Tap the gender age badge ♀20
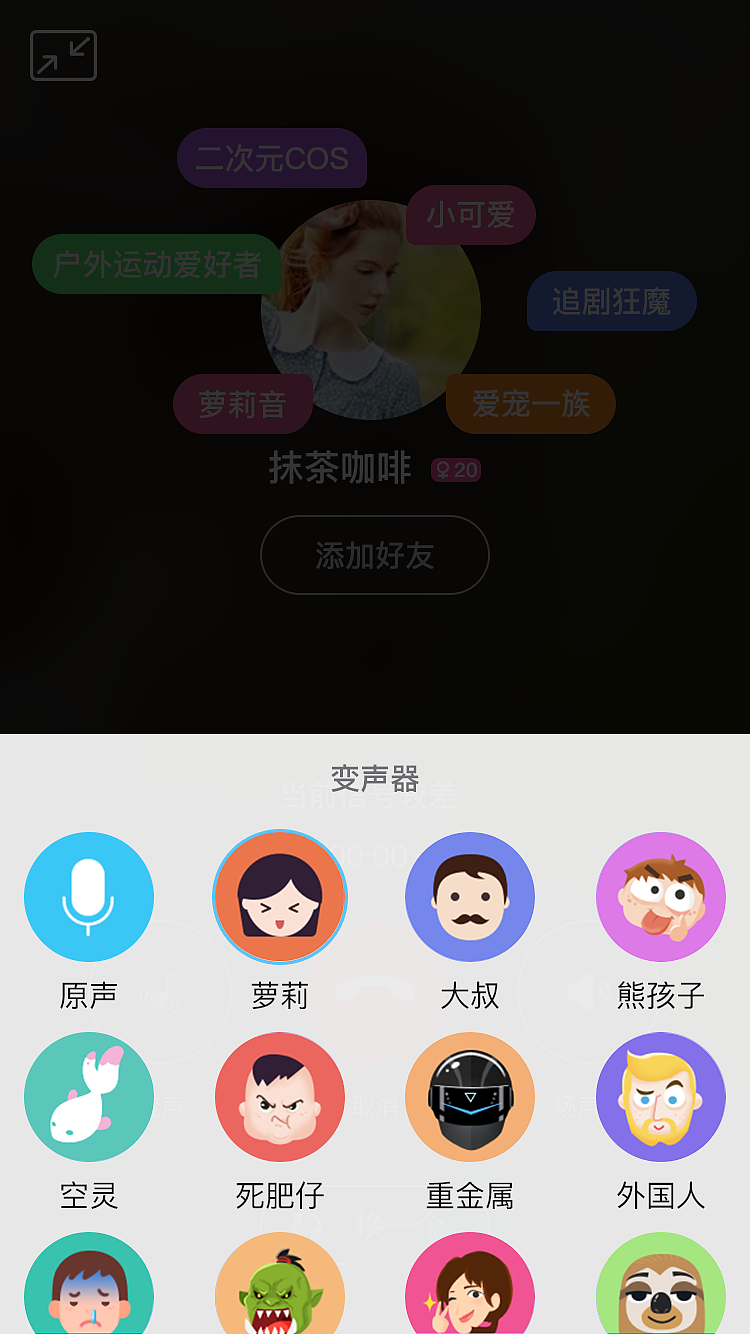The height and width of the screenshot is (1334, 750). (x=456, y=469)
